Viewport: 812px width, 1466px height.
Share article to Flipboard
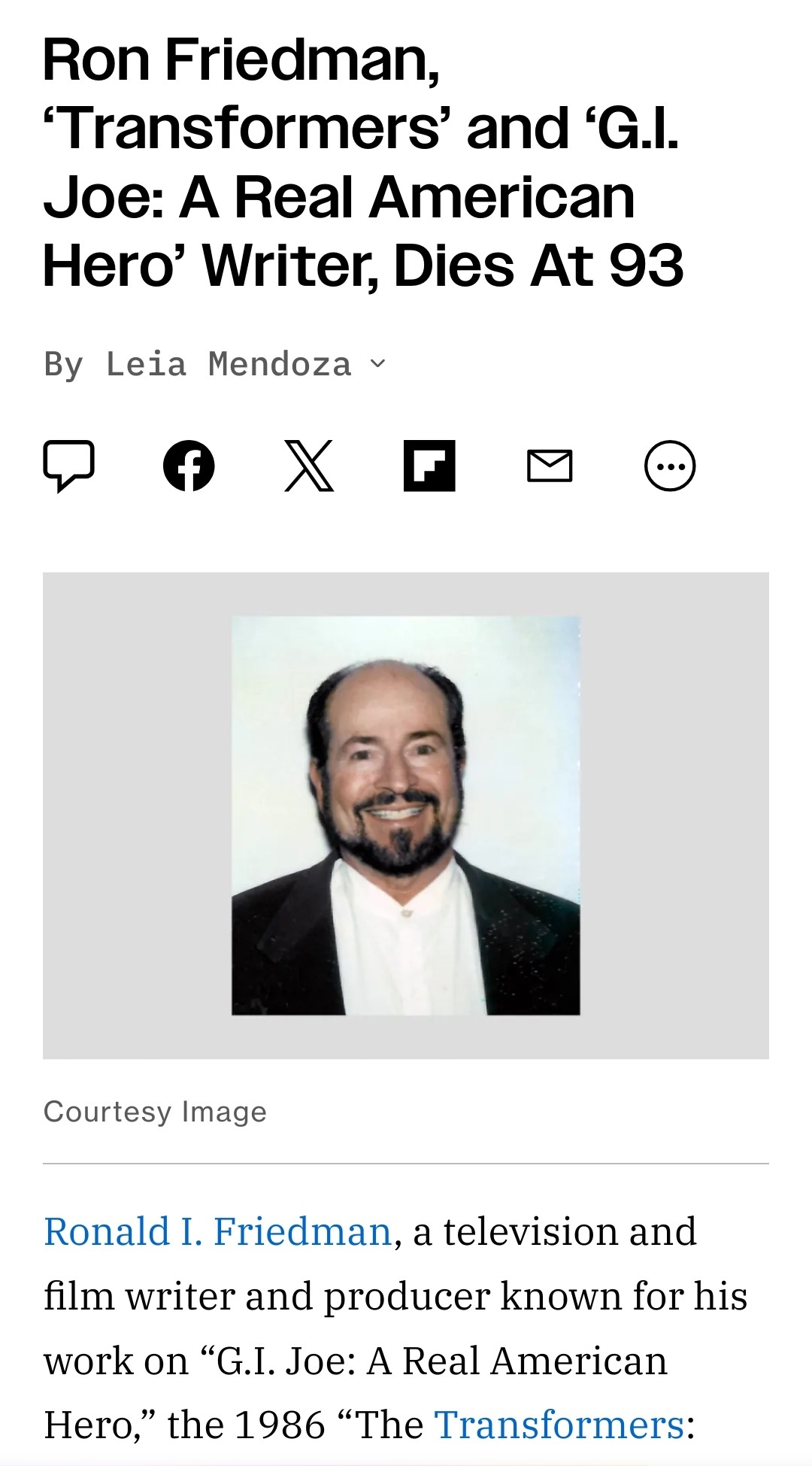point(429,466)
